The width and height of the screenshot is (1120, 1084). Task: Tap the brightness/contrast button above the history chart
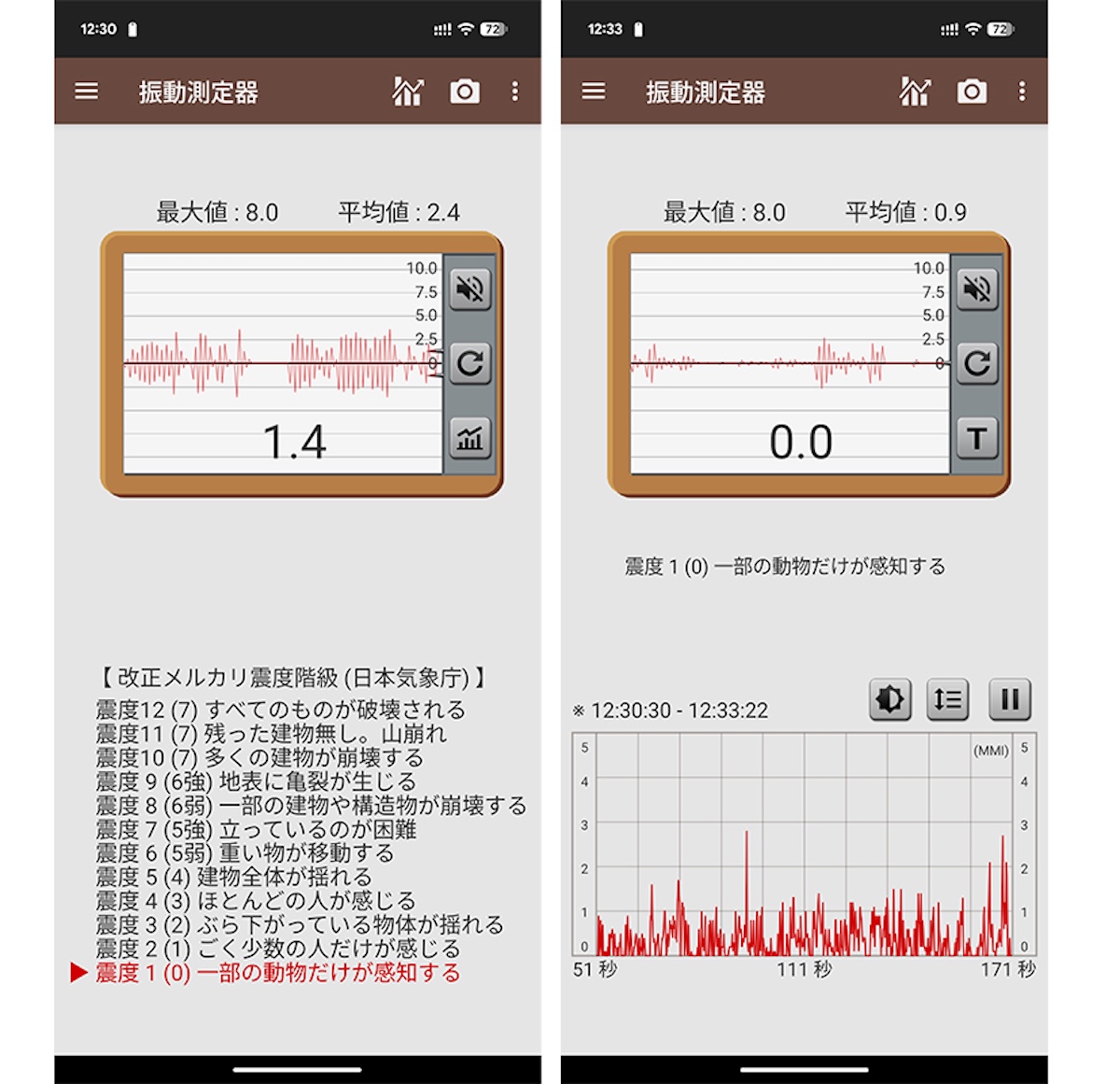point(889,699)
